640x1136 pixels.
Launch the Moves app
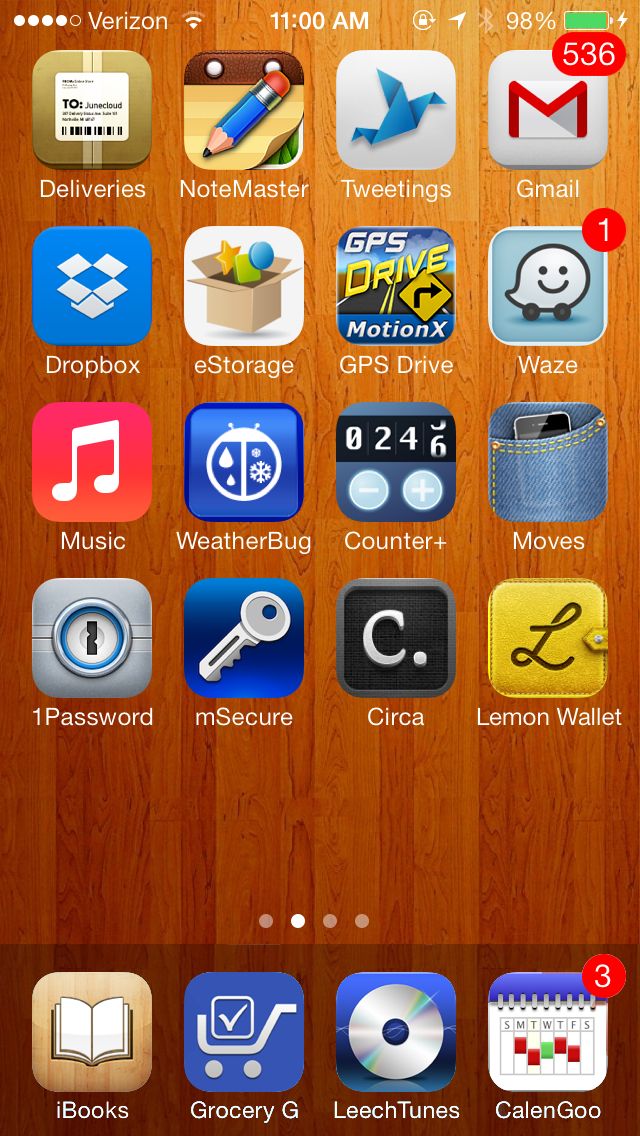548,462
